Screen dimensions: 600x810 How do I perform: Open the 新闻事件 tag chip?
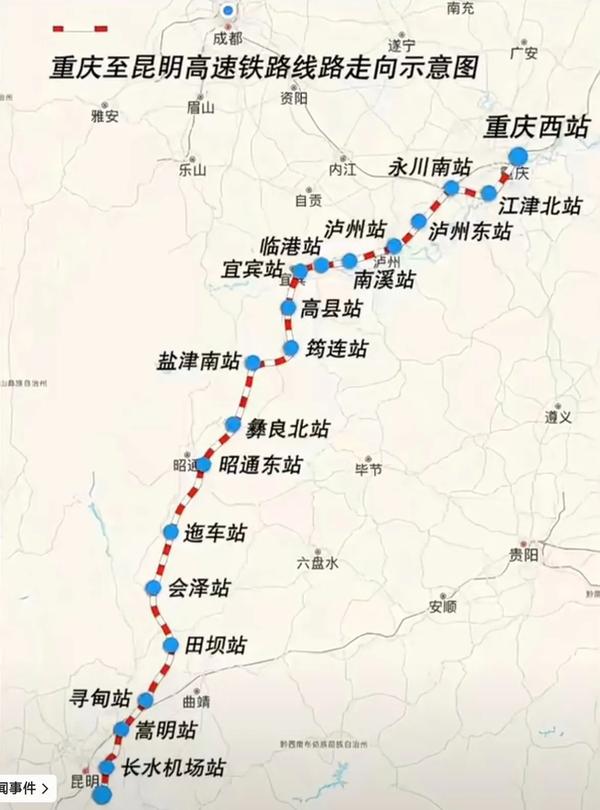click(25, 788)
